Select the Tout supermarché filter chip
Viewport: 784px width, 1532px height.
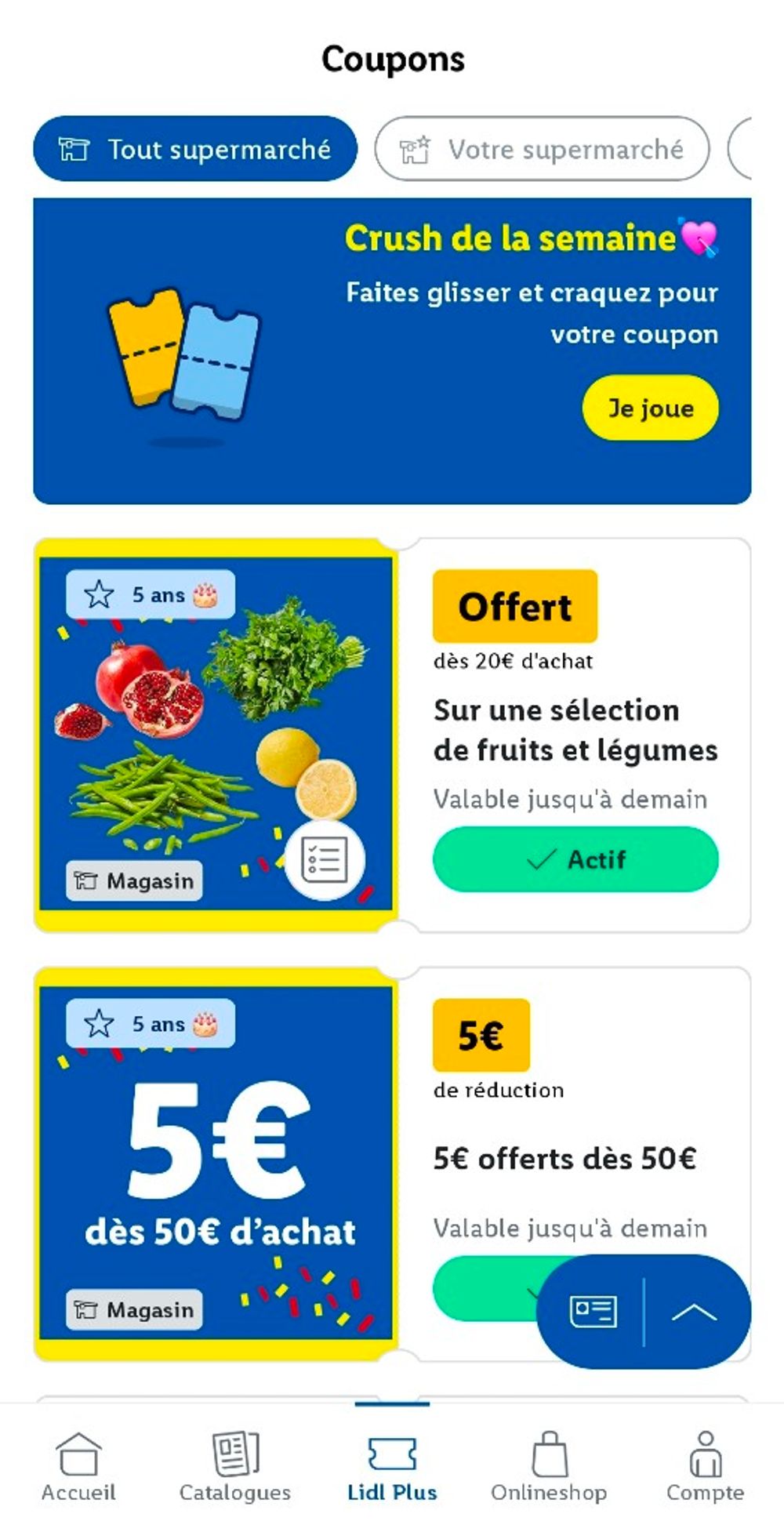pos(194,149)
